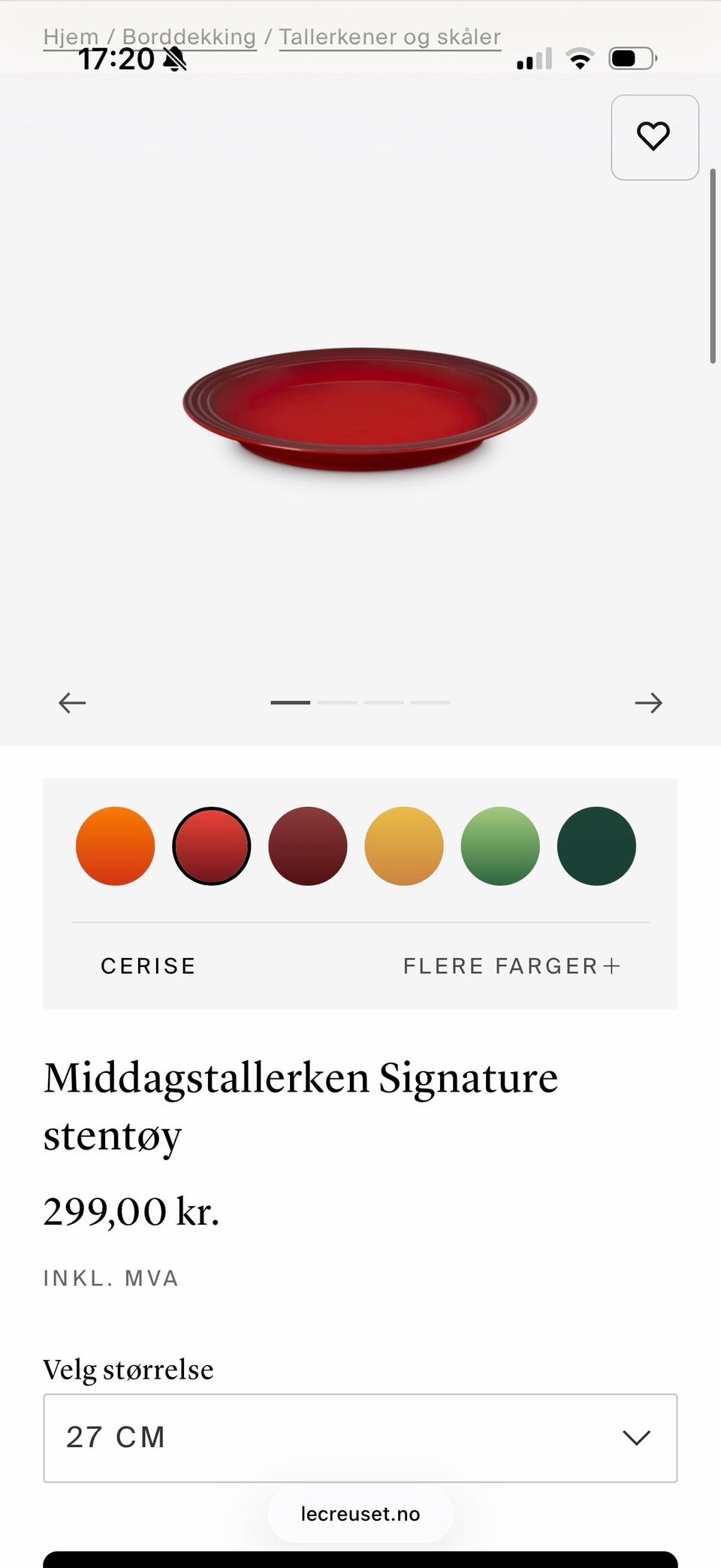The height and width of the screenshot is (1568, 721).
Task: Add the plate to favorites via heart icon
Action: click(654, 137)
